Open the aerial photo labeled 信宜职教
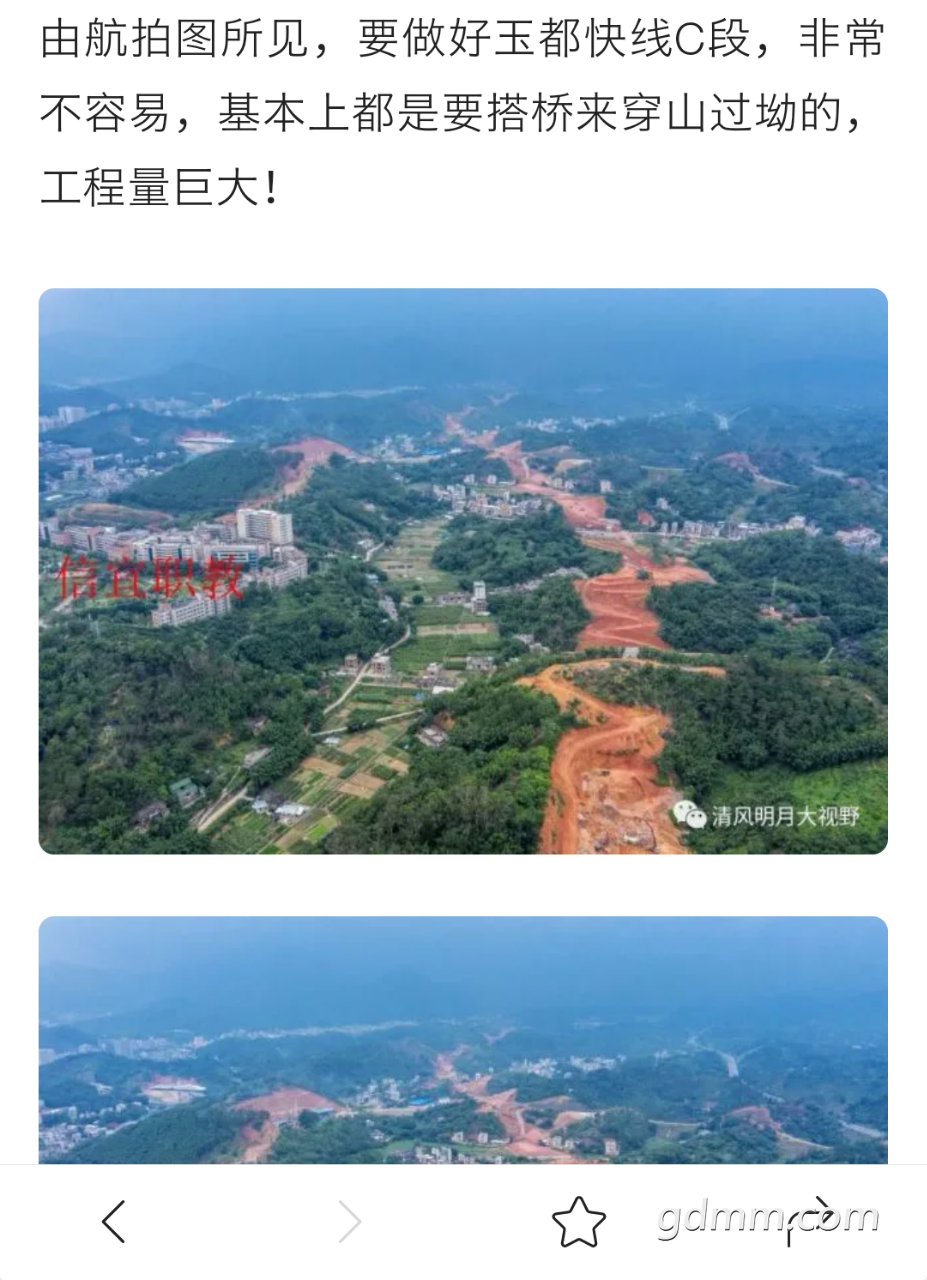Viewport: 927px width, 1280px height. point(463,571)
